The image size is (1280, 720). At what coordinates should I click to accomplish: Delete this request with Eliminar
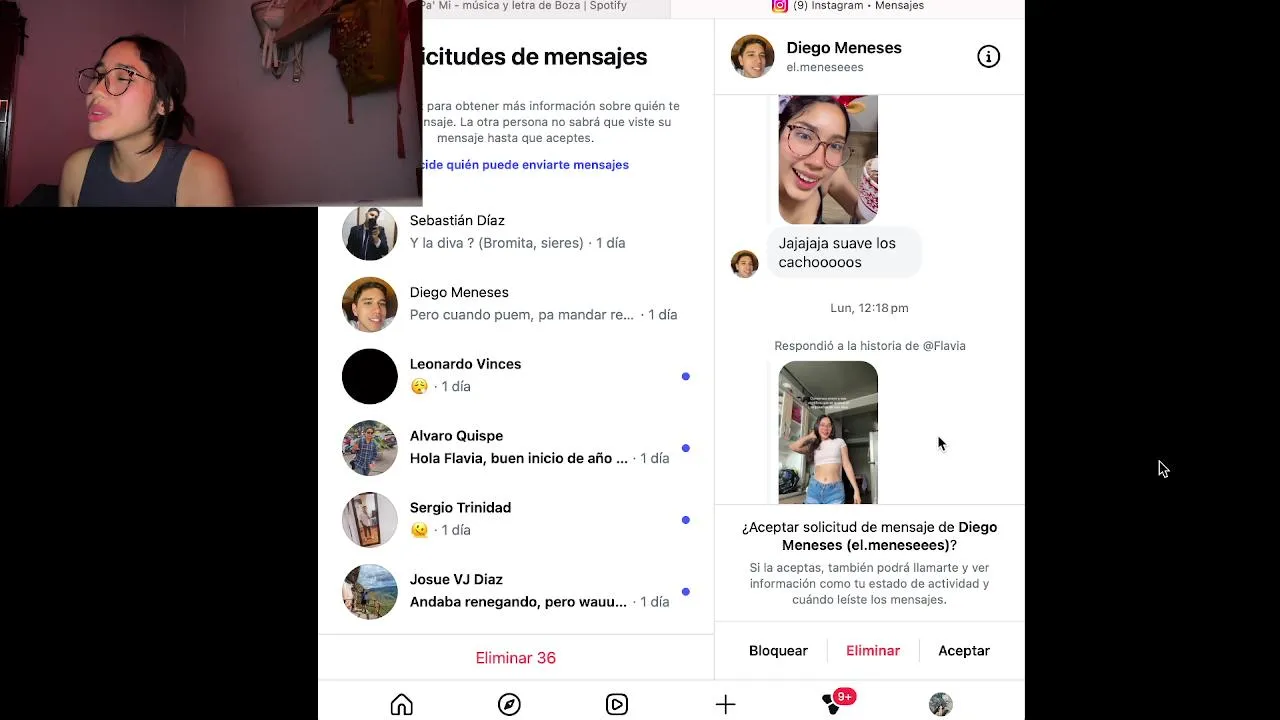(873, 651)
